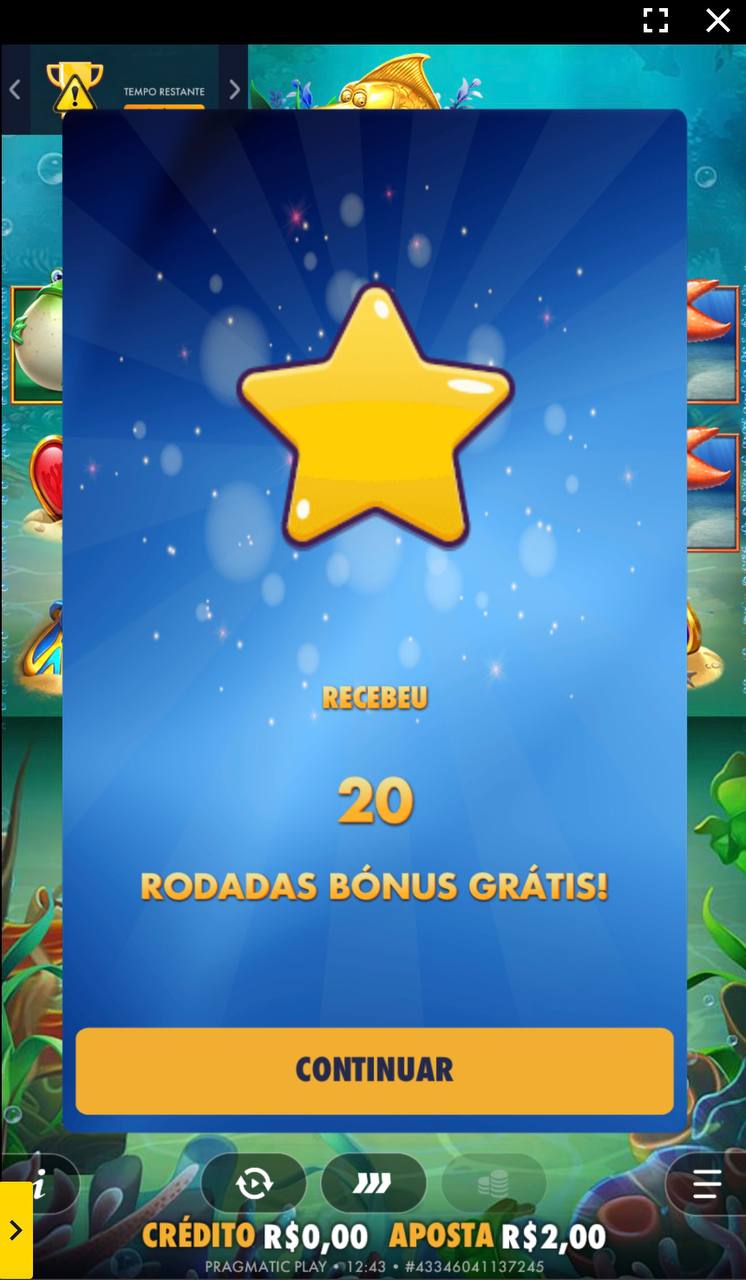Tap the Continuar button
This screenshot has height=1280, width=746.
(374, 1070)
